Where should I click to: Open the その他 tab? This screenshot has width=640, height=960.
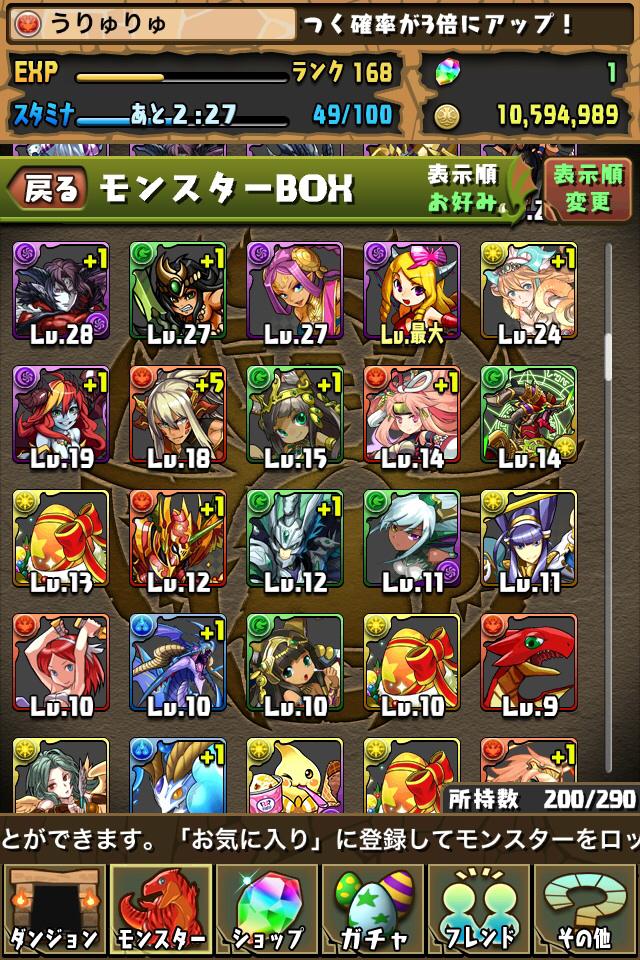pyautogui.click(x=587, y=908)
